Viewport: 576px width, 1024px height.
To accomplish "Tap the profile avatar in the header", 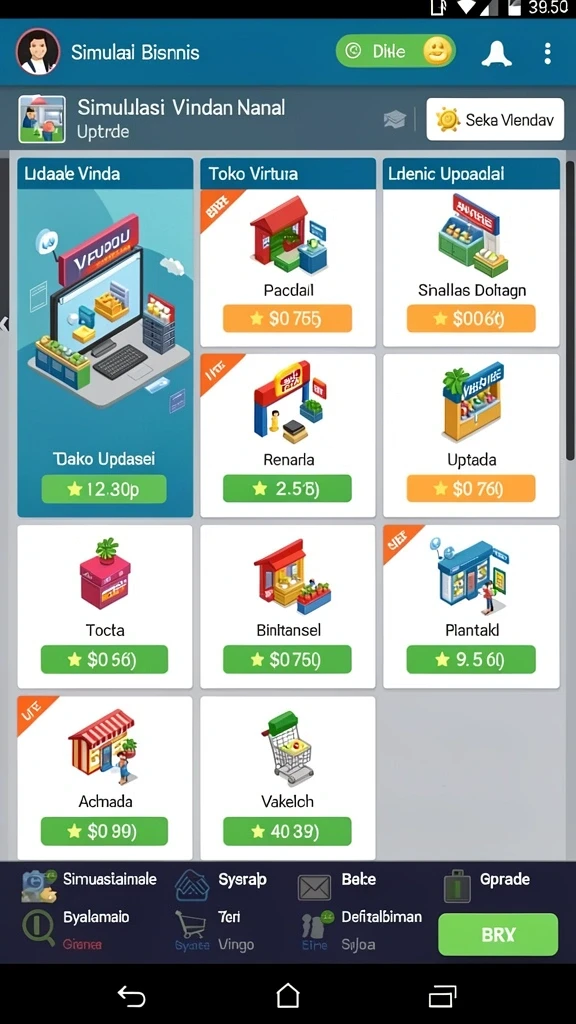I will [38, 52].
